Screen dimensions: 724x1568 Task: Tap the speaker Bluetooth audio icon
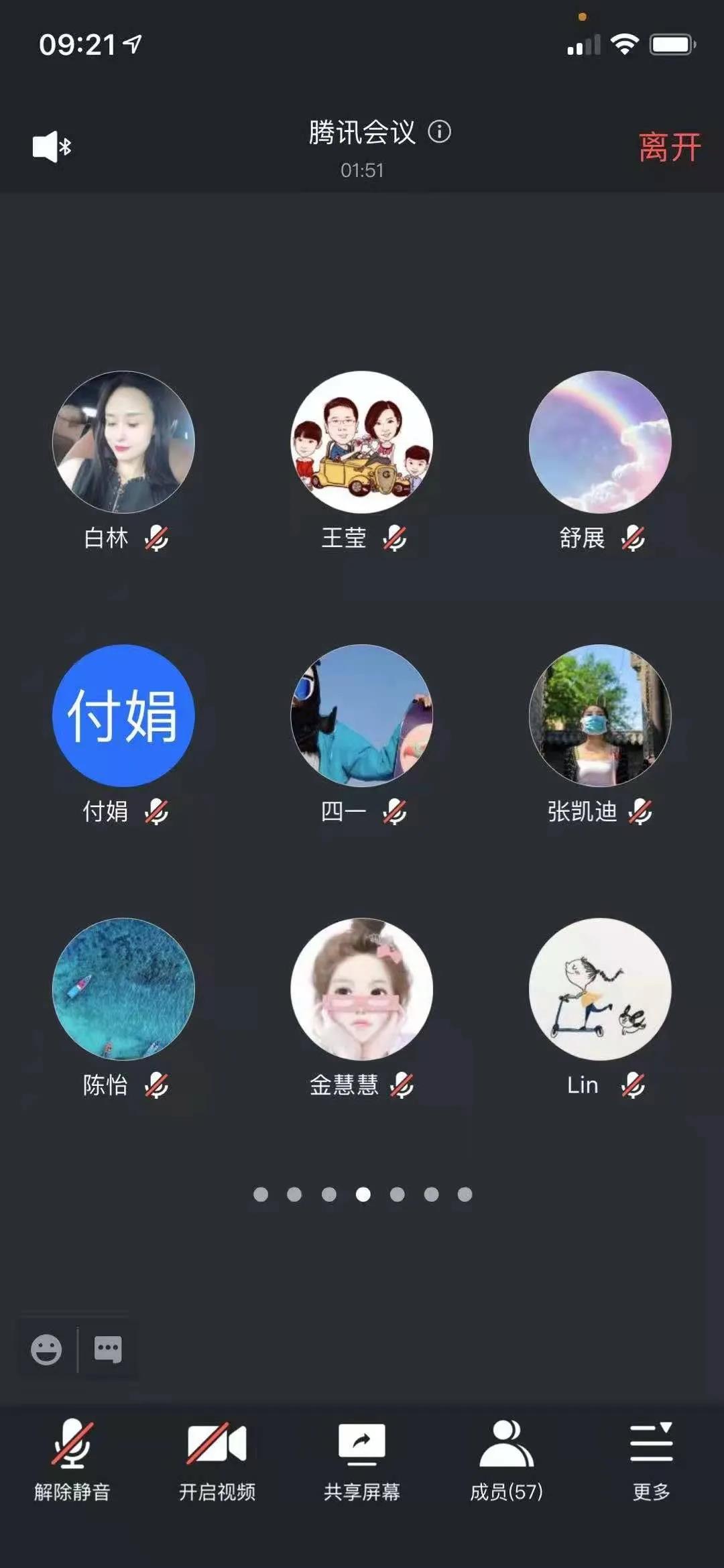tap(52, 146)
